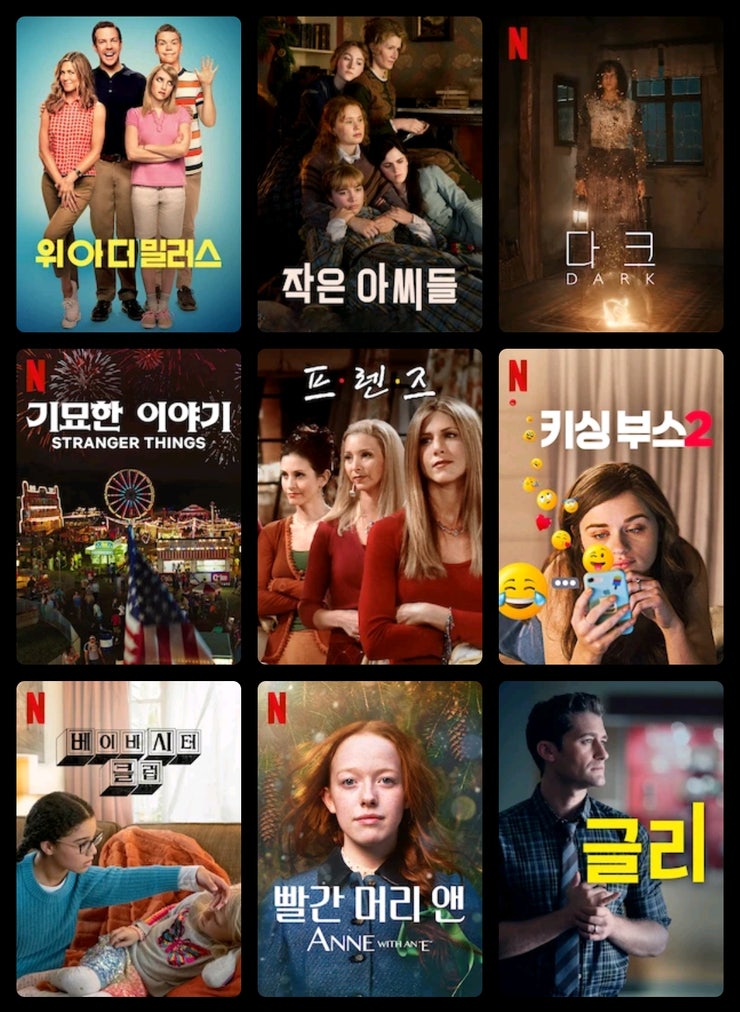
Task: Open the 글리 series poster
Action: (611, 838)
